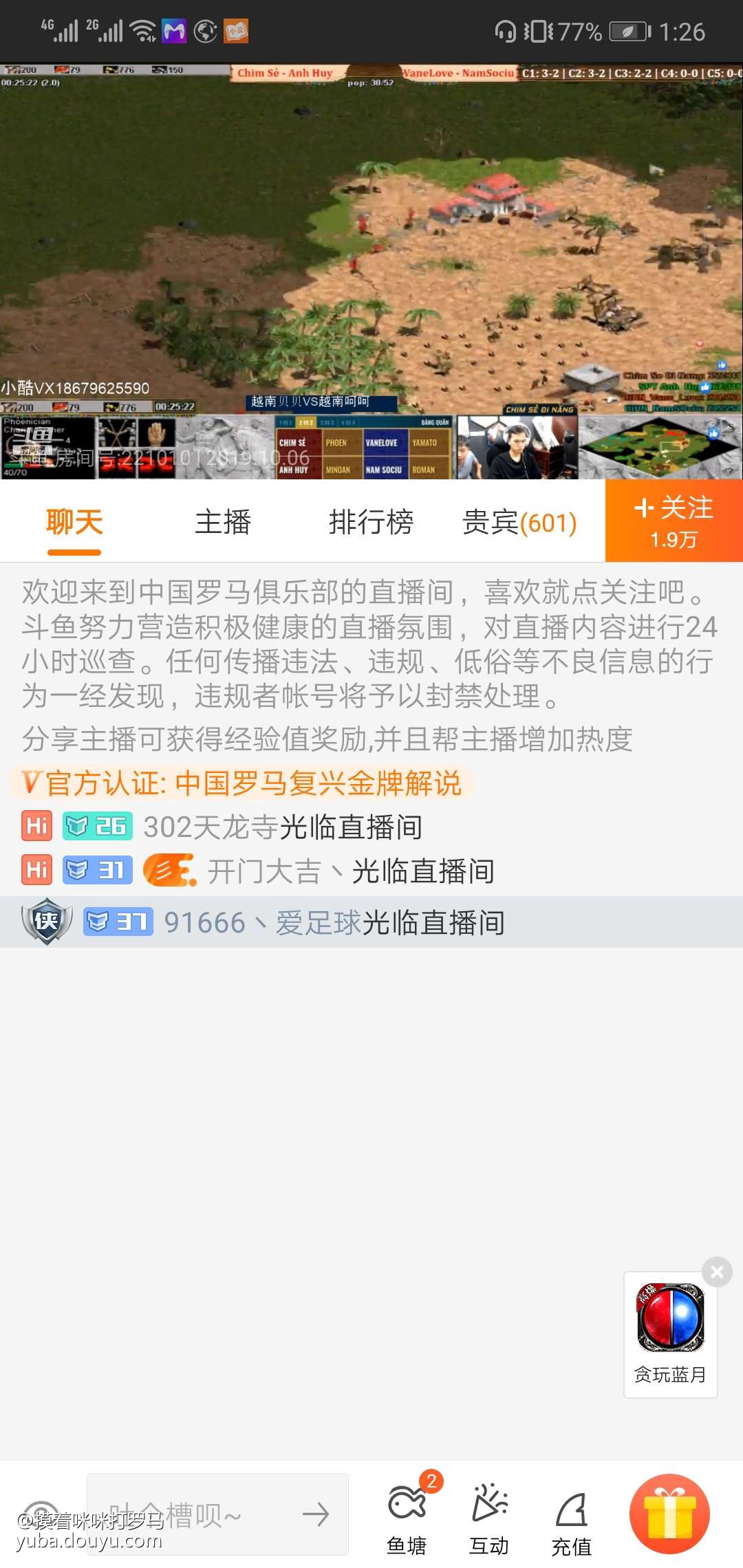Screen dimensions: 743x1568
Task: Open the 官方认证 badge banner
Action: click(241, 783)
